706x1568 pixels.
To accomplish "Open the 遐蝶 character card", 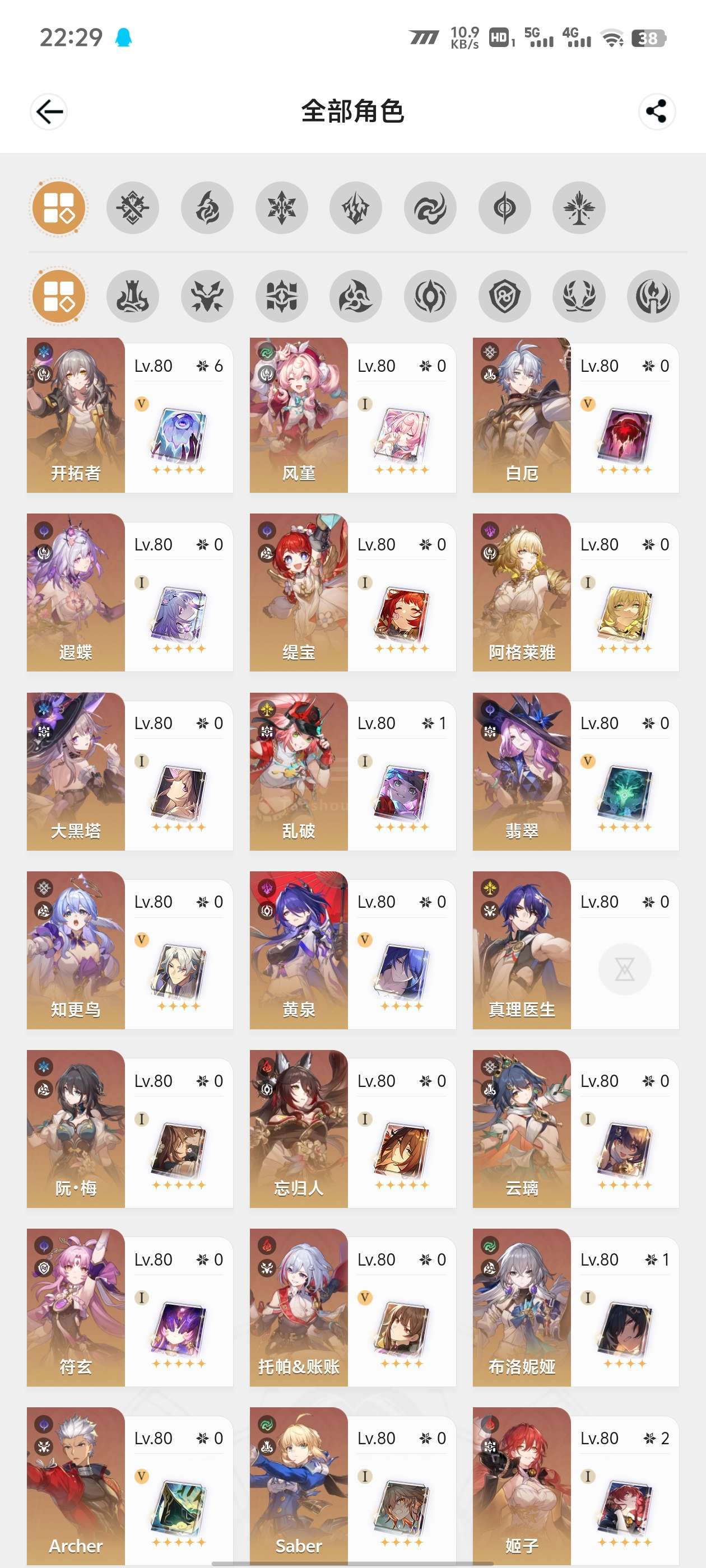I will [x=130, y=593].
